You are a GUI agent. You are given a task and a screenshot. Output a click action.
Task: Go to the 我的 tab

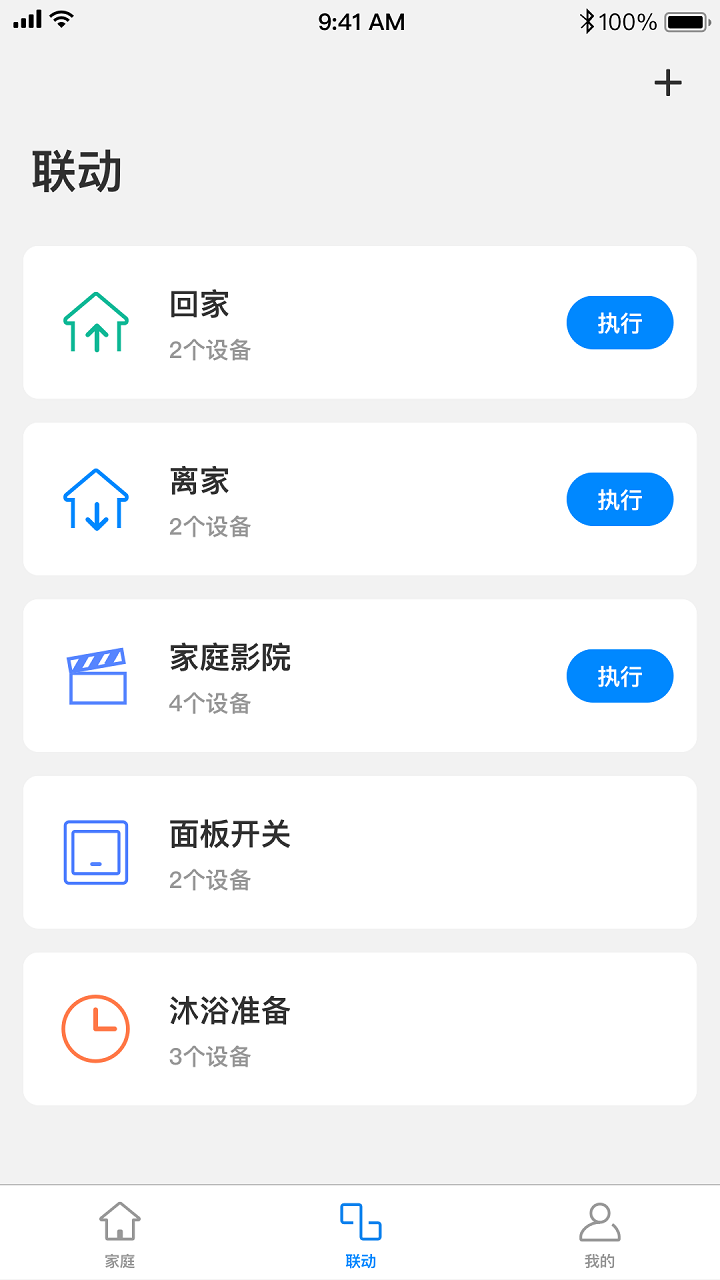click(600, 1235)
